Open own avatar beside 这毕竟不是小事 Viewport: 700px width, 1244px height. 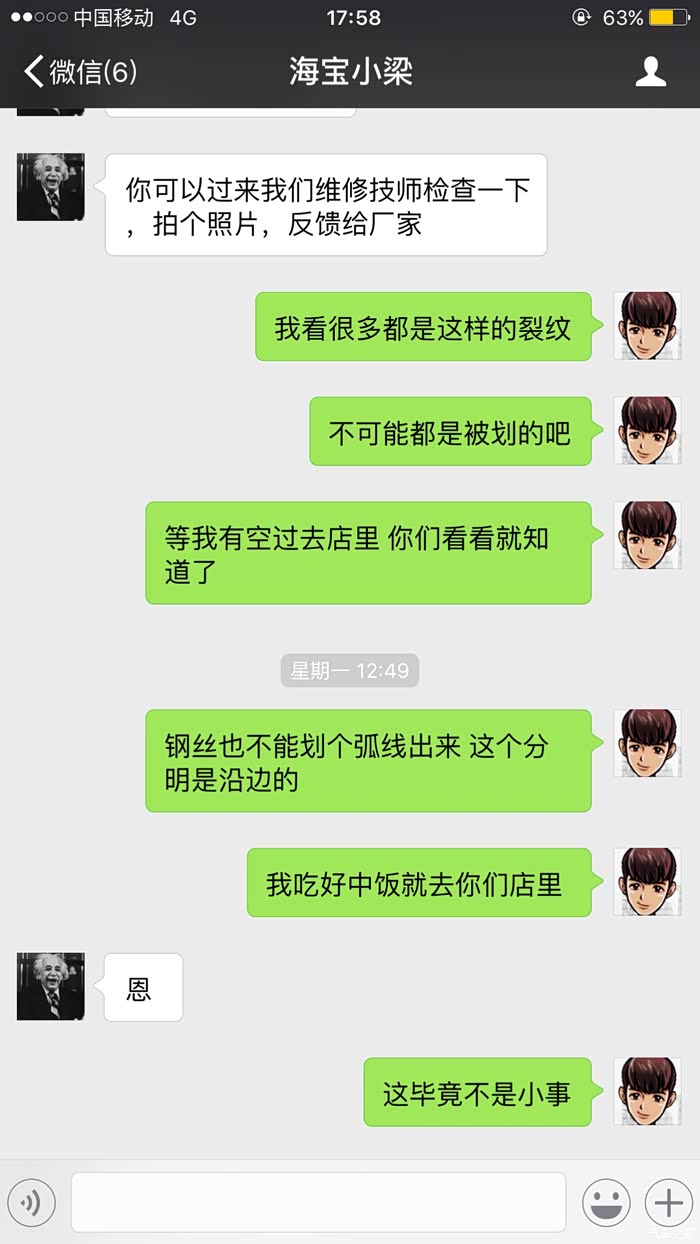tap(647, 1092)
